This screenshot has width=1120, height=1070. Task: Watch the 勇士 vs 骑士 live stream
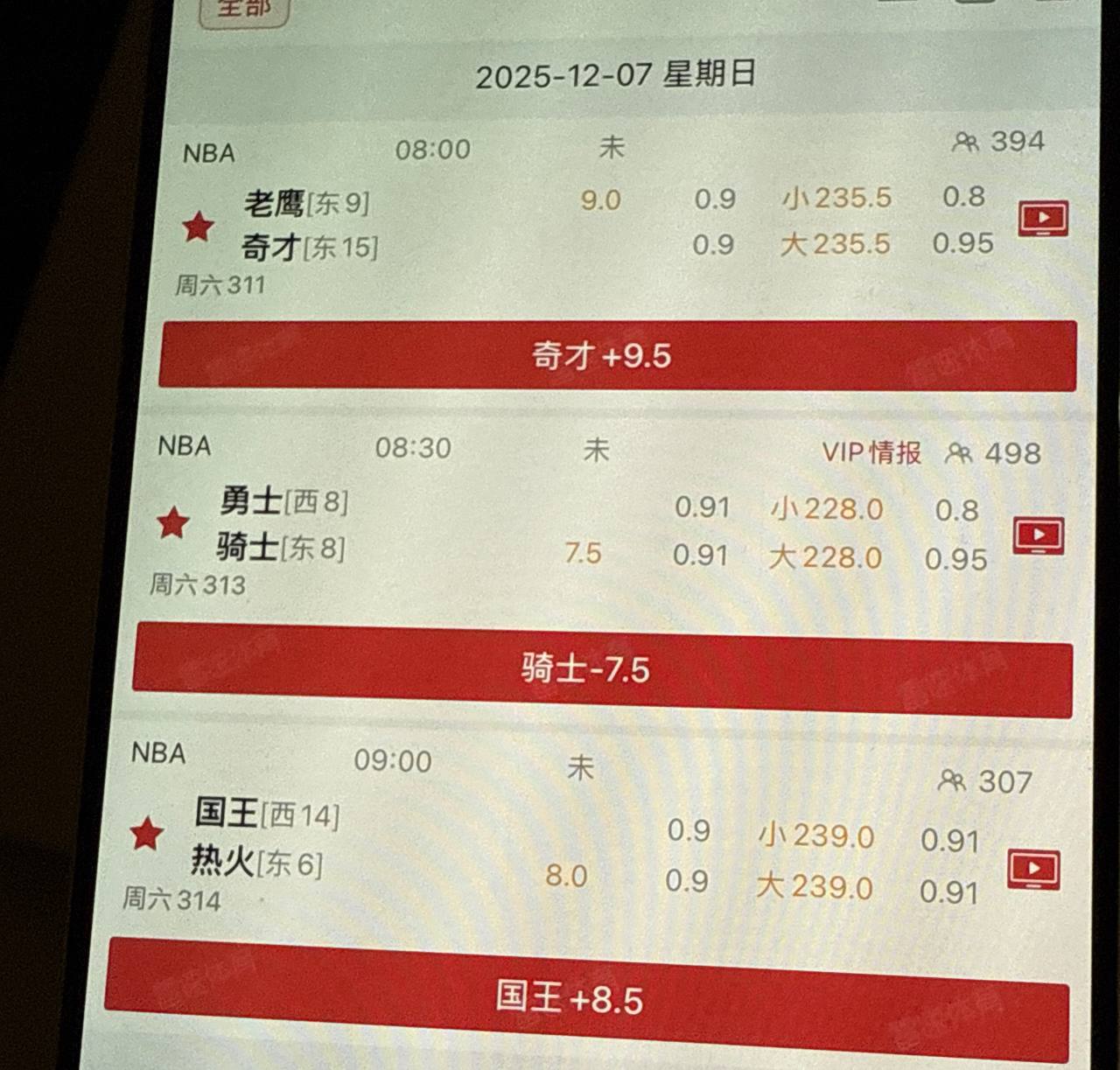point(1038,535)
